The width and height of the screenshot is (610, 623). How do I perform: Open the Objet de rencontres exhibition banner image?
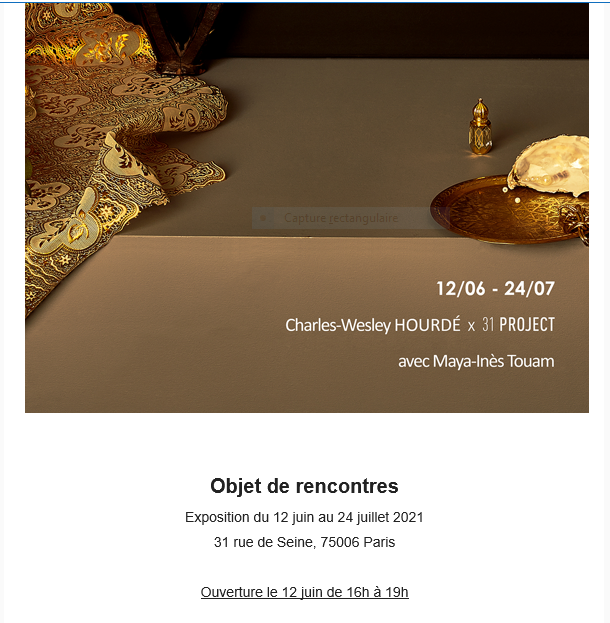(306, 207)
